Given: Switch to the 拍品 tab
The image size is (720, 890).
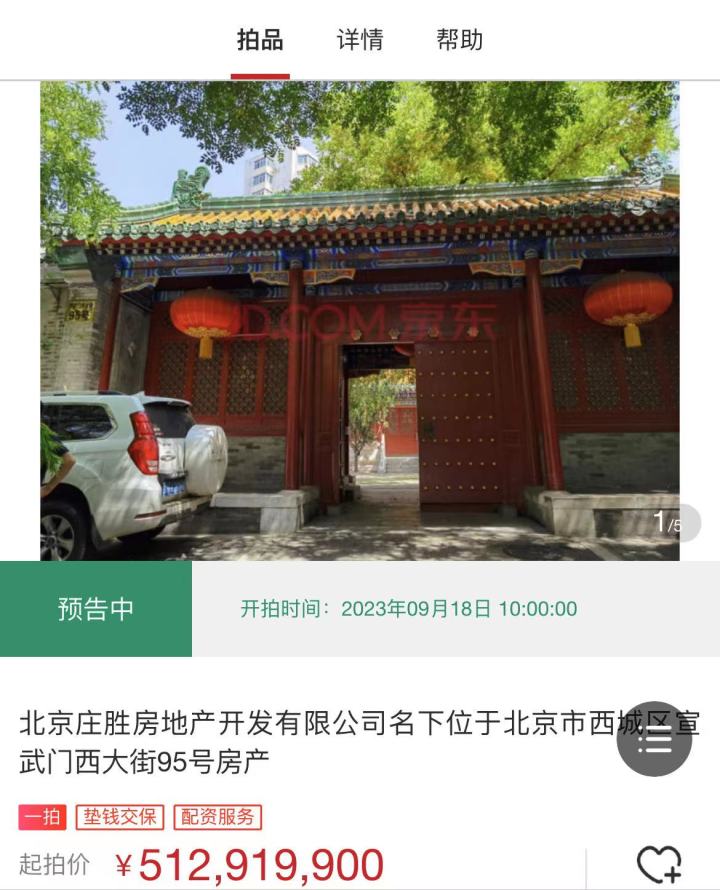Looking at the screenshot, I should (260, 40).
